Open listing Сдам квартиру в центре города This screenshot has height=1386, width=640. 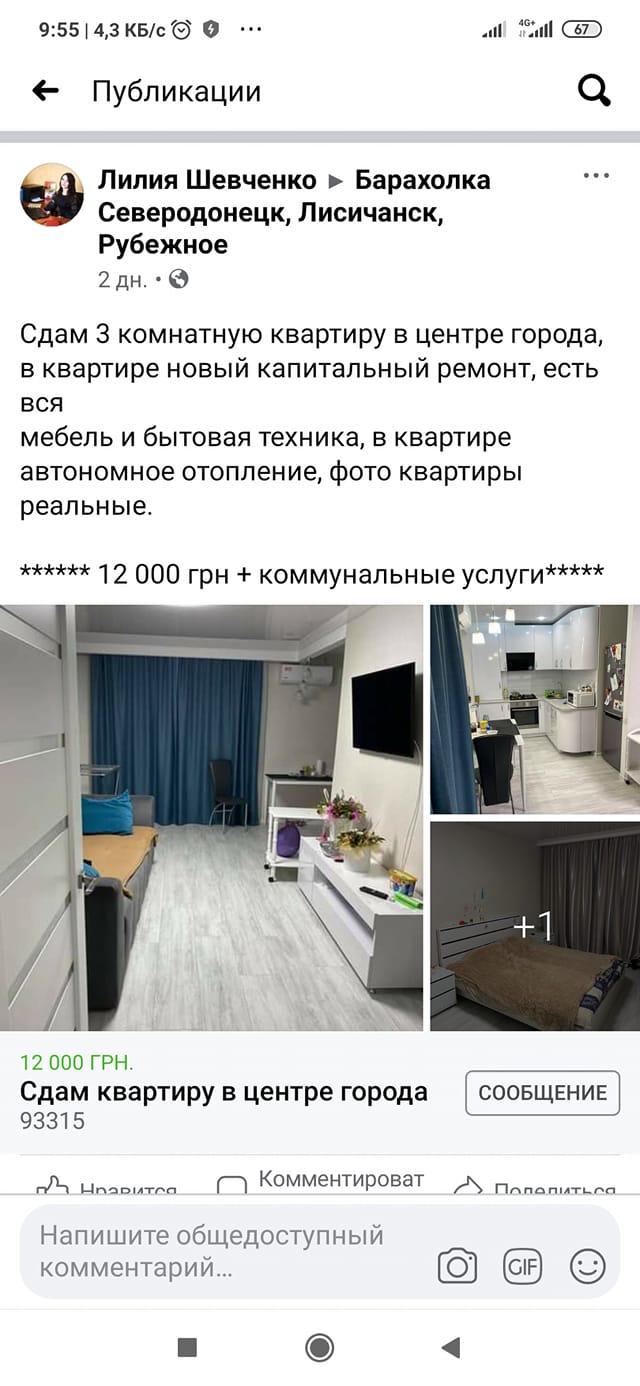click(x=224, y=1092)
